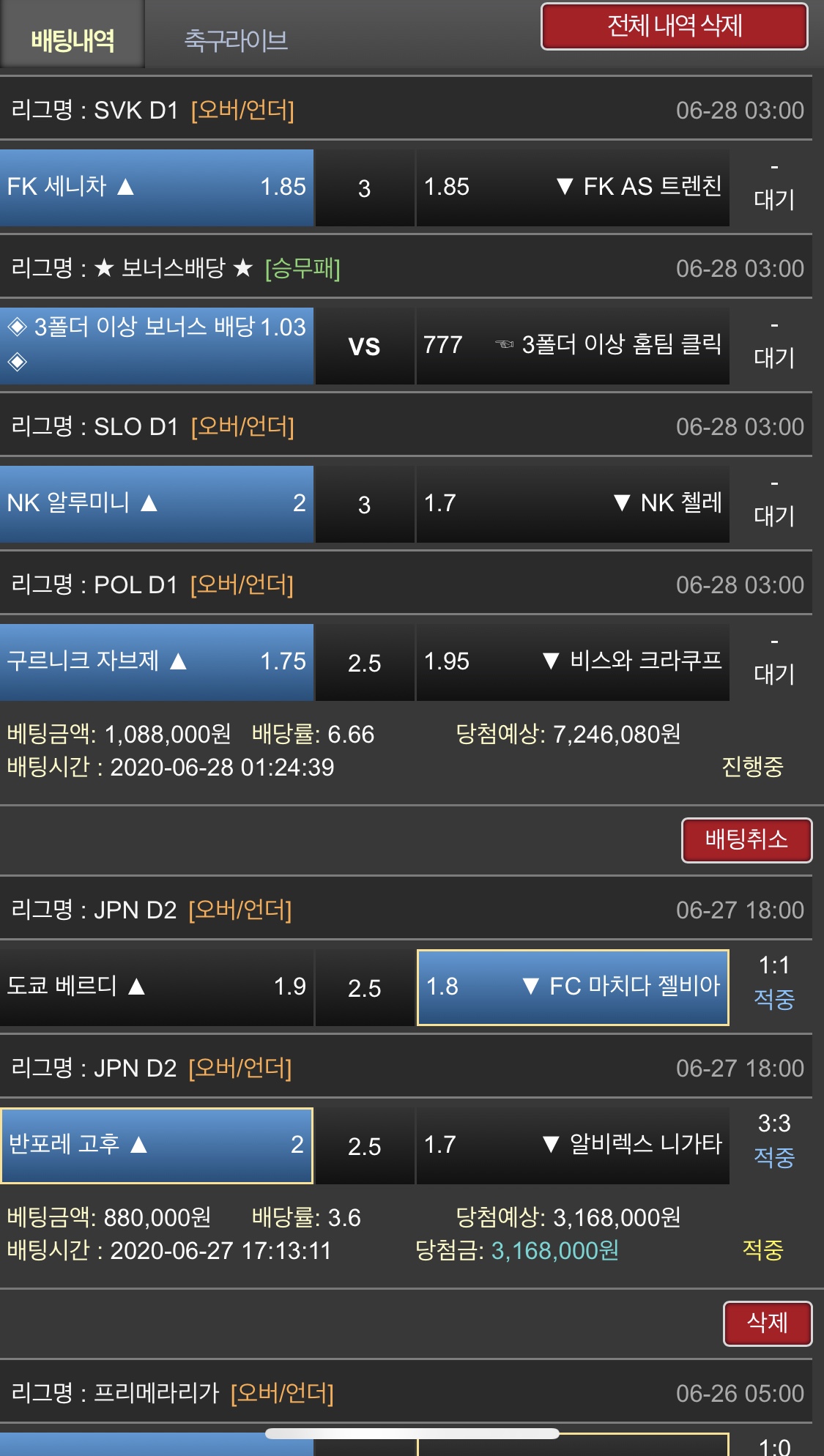824x1456 pixels.
Task: Delete all history with 전체 내역 삭제
Action: (674, 27)
